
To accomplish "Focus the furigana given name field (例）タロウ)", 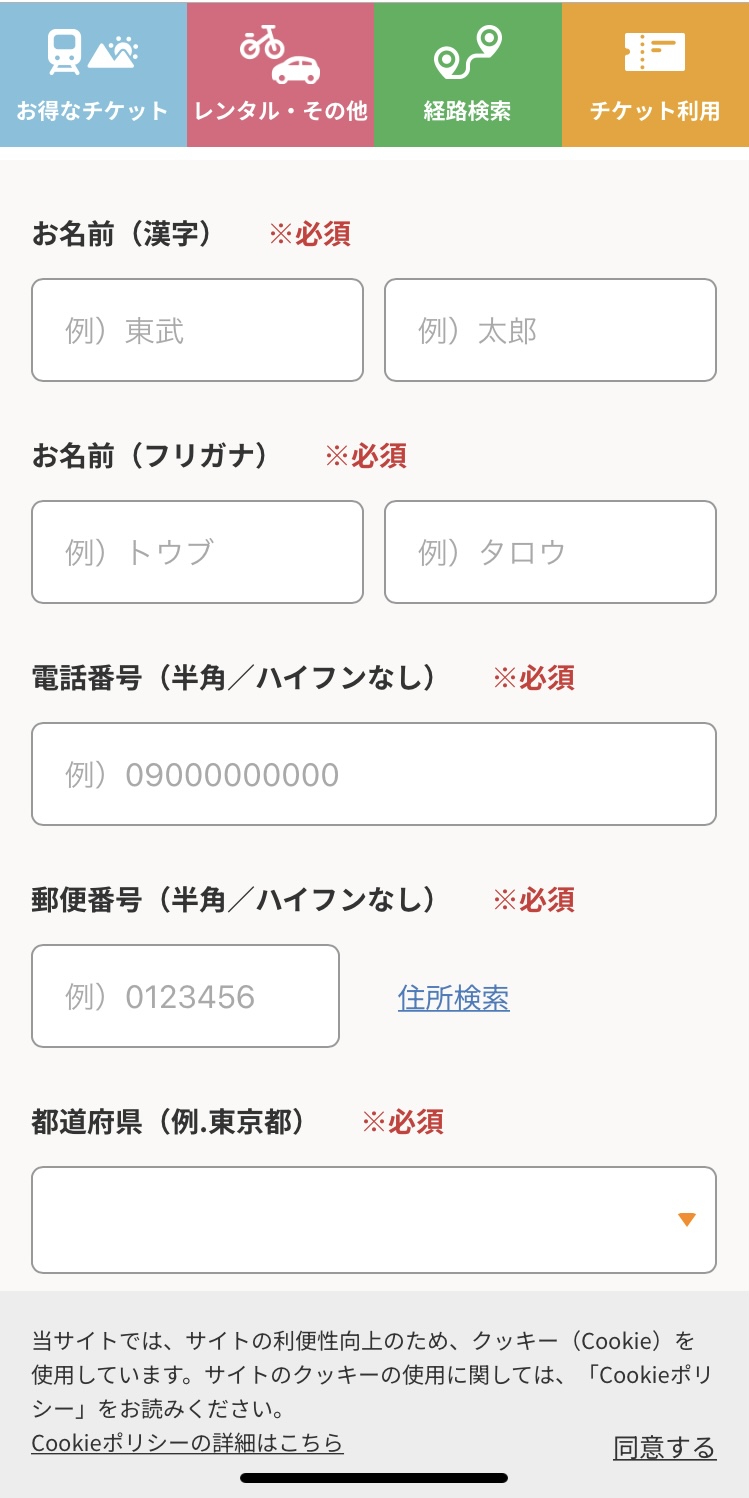I will [x=550, y=552].
